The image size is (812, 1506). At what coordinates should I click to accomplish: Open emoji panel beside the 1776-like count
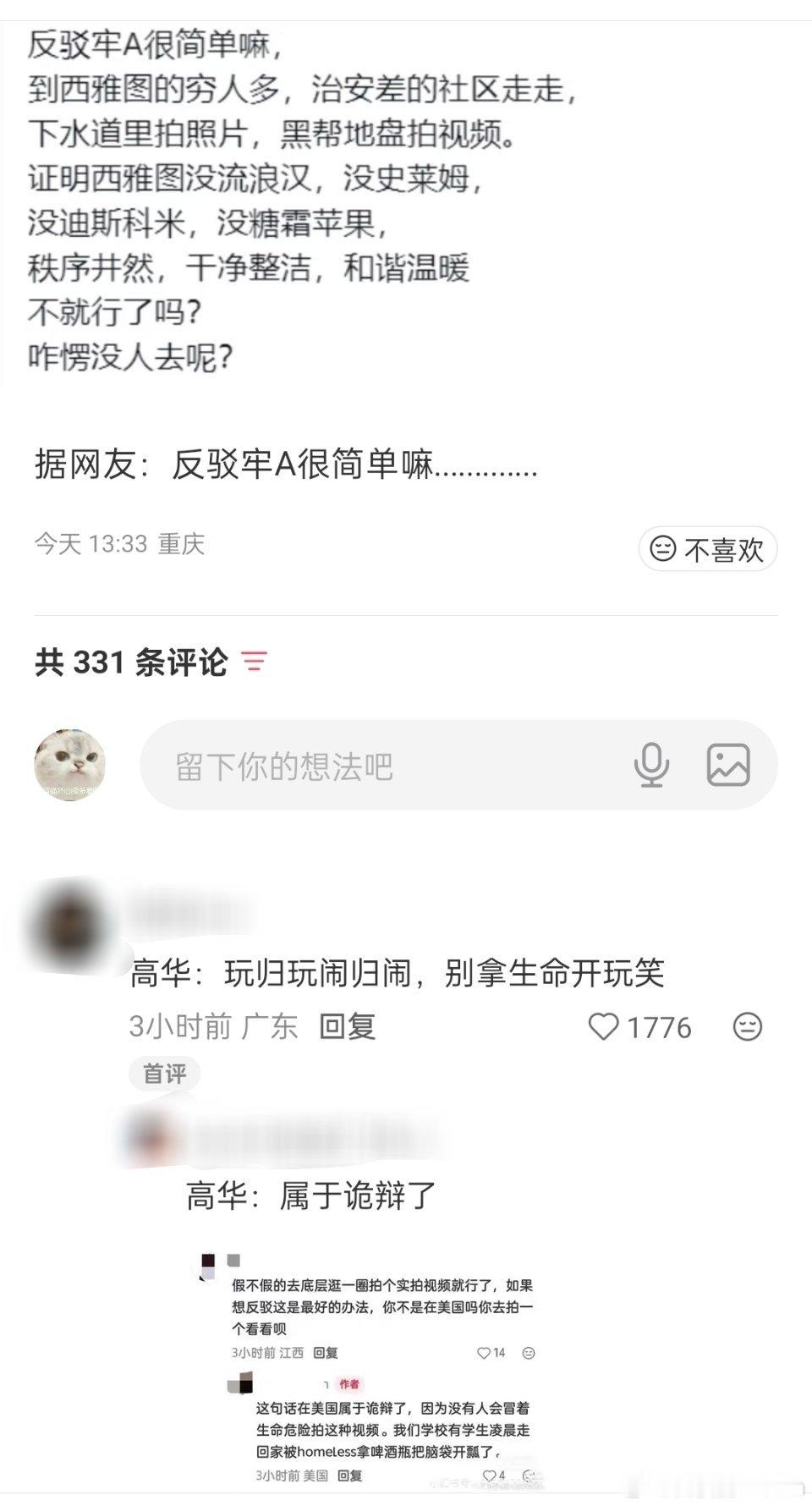point(747,1027)
